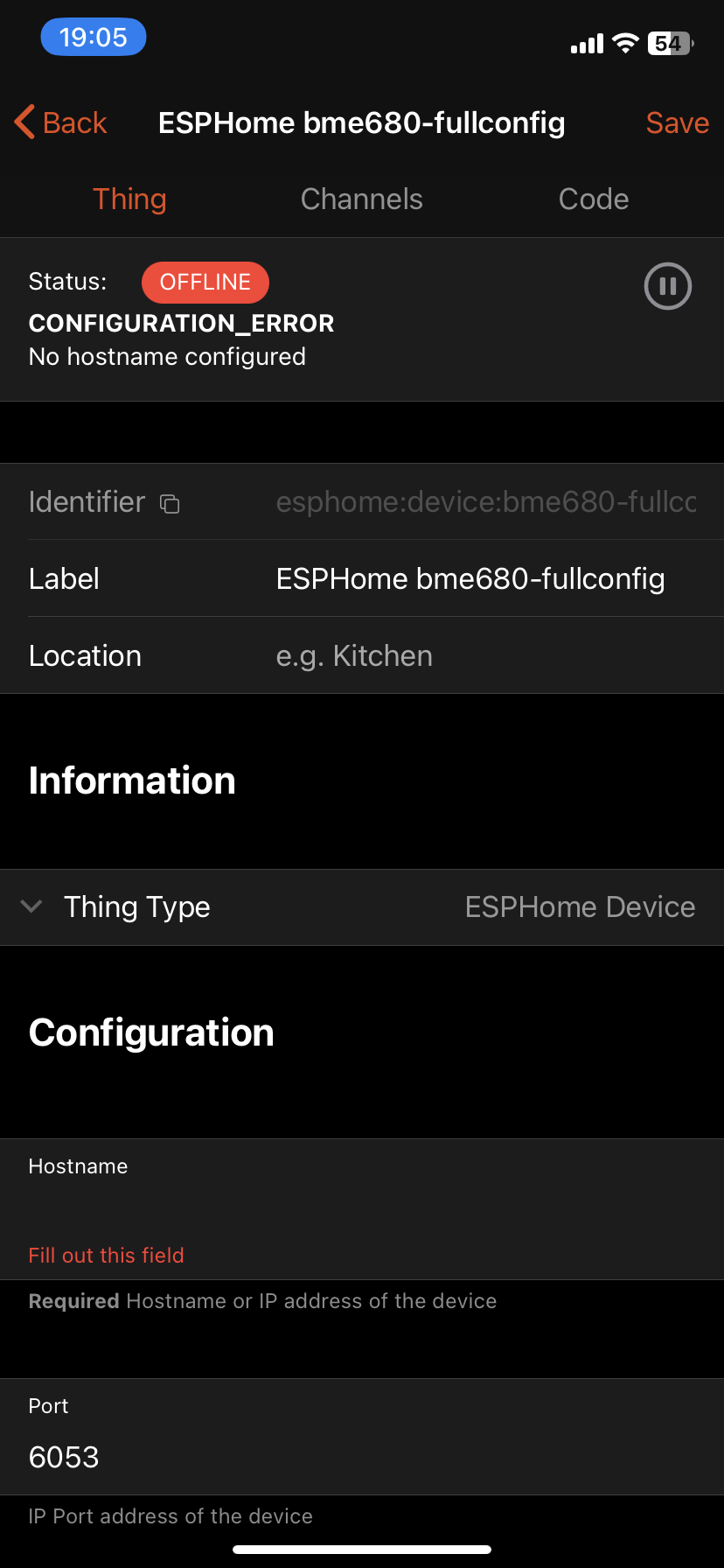
Task: Save the thing configuration
Action: pos(677,122)
